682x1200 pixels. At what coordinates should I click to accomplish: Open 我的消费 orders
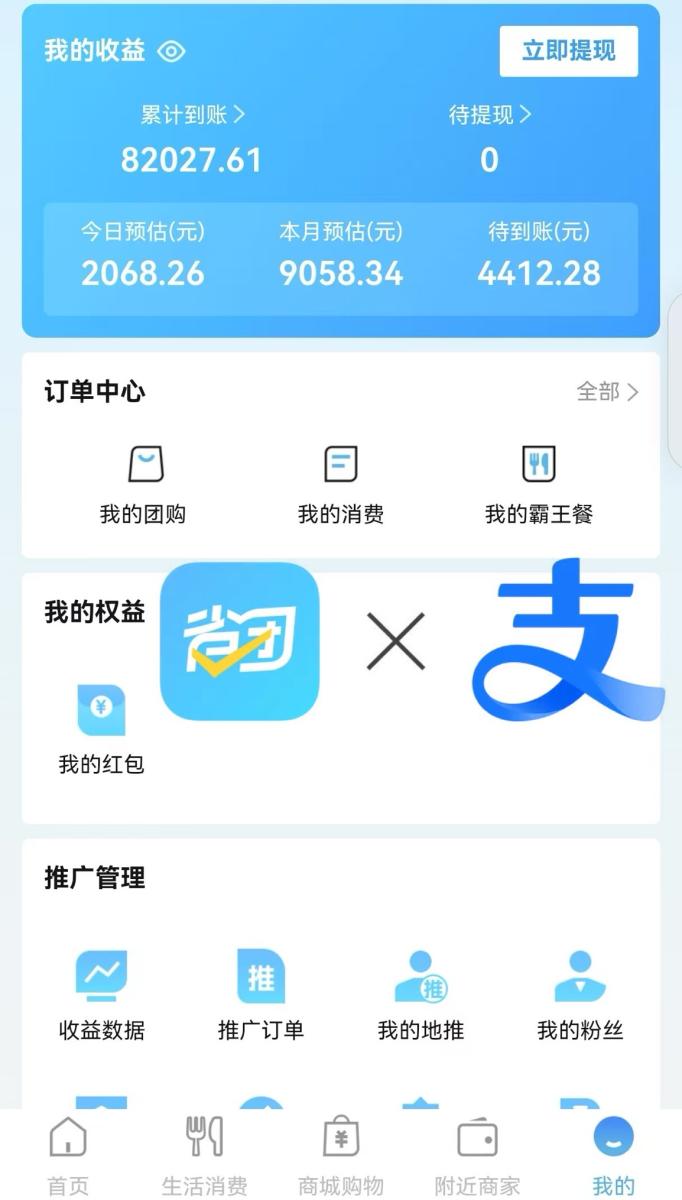coord(341,486)
